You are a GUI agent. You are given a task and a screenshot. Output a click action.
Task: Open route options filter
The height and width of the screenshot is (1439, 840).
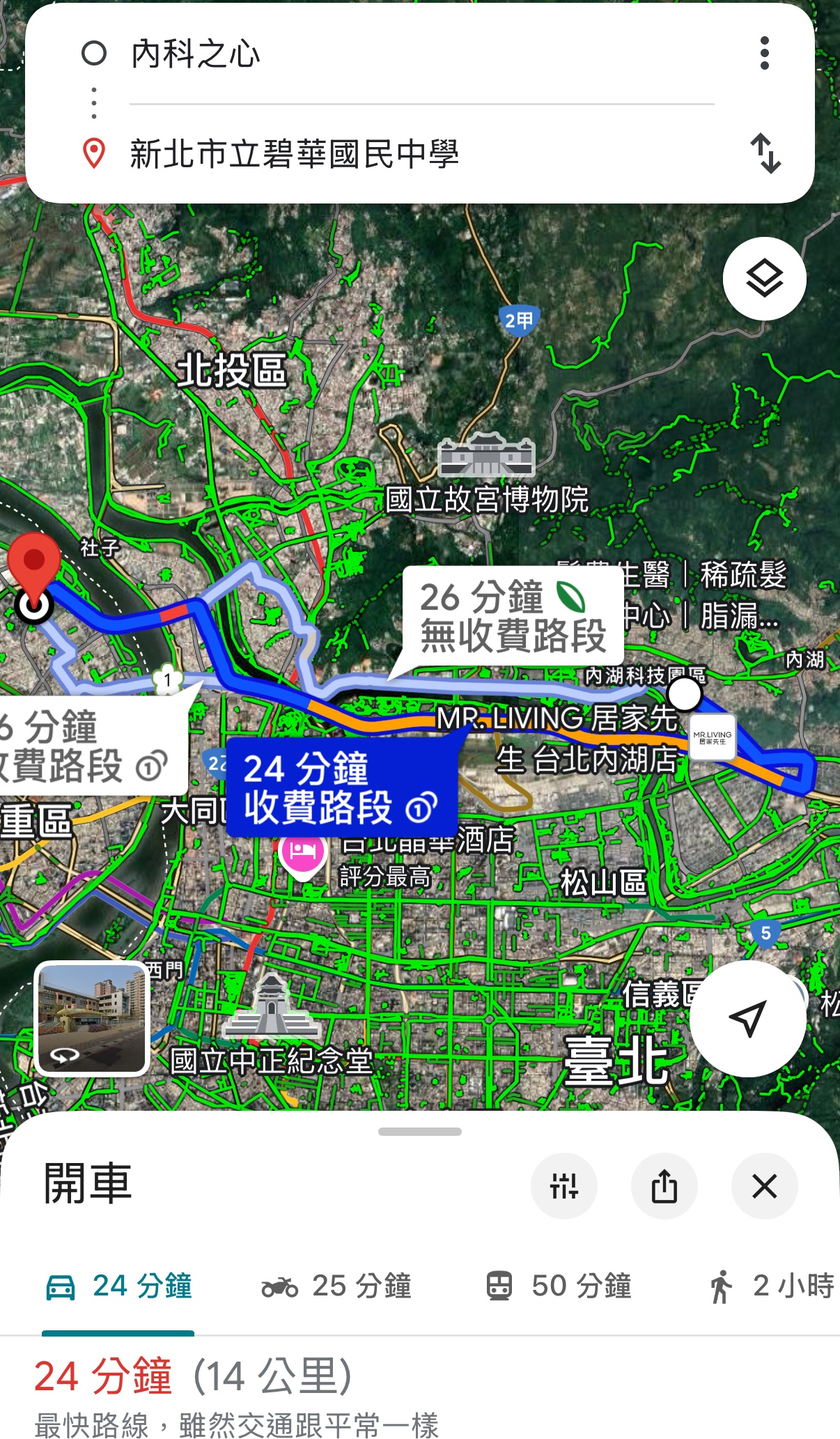[x=564, y=1186]
